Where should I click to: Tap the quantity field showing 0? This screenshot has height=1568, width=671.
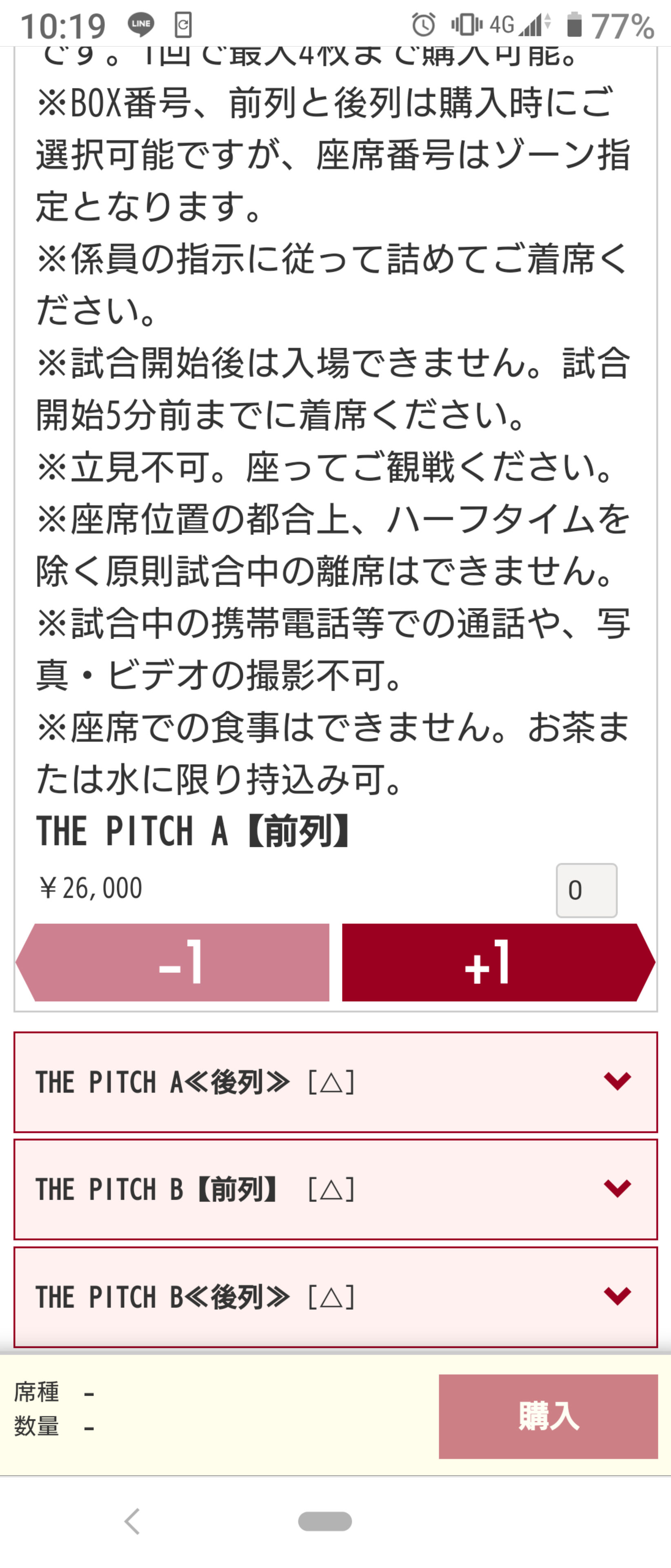[x=586, y=890]
